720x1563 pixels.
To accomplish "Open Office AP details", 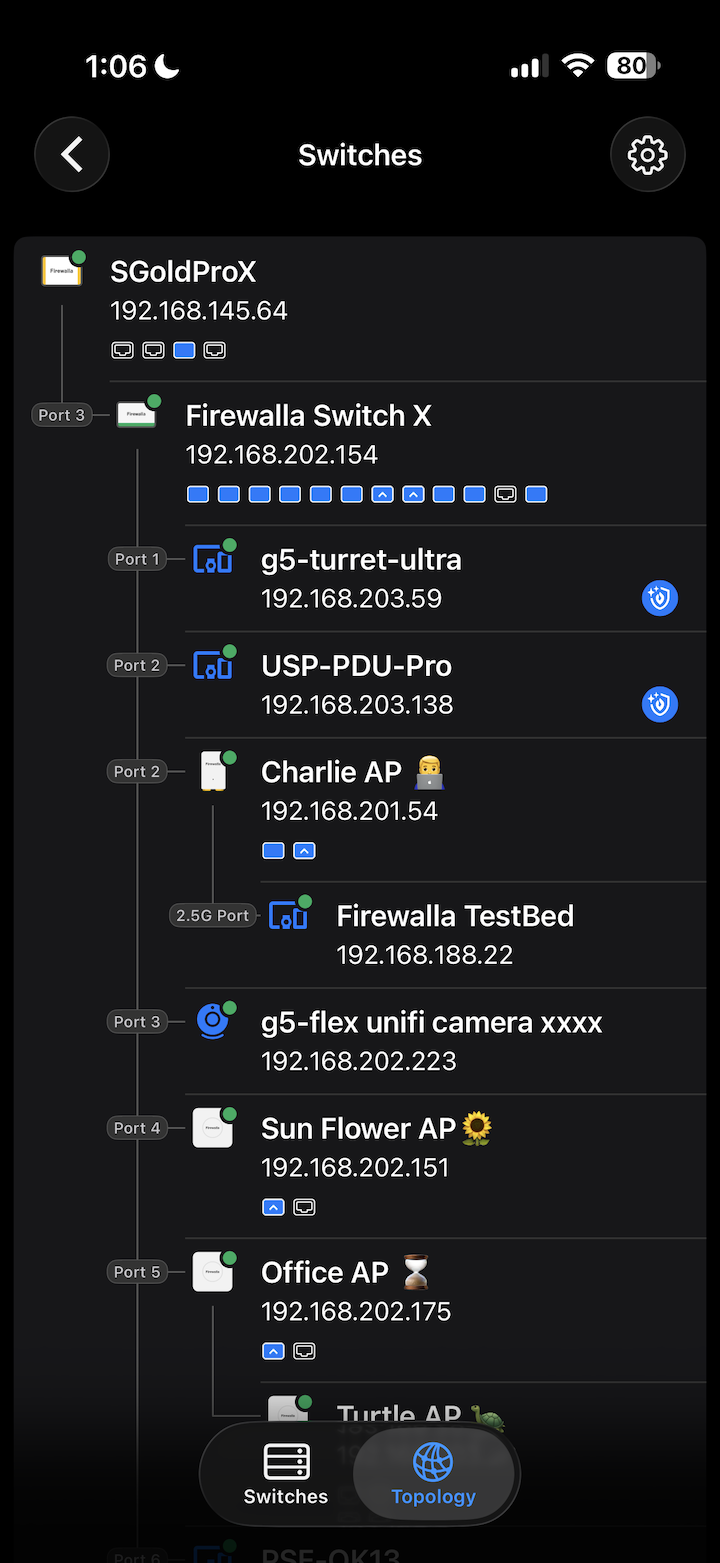I will click(324, 1272).
